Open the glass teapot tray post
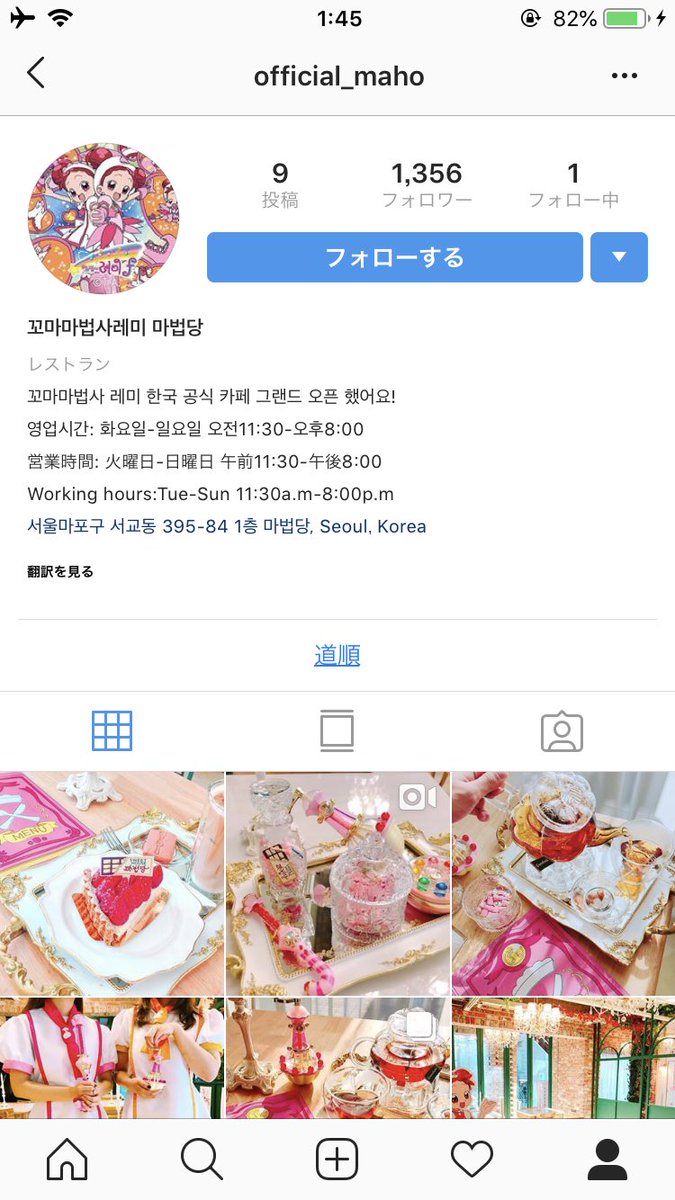This screenshot has height=1200, width=675. click(563, 882)
